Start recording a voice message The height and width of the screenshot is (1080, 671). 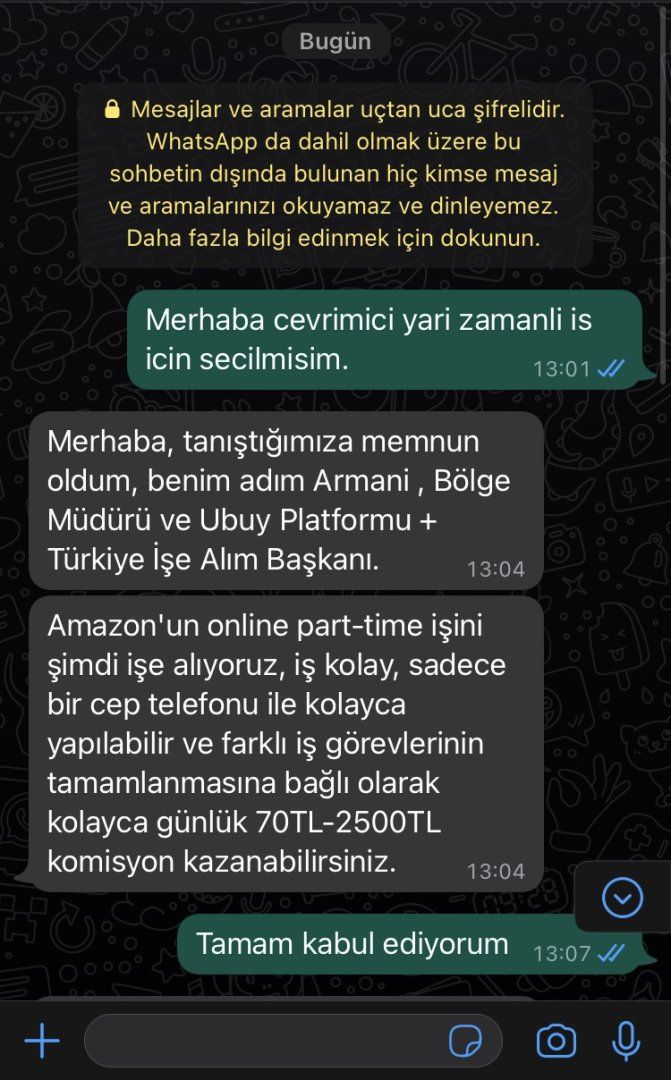(626, 1042)
